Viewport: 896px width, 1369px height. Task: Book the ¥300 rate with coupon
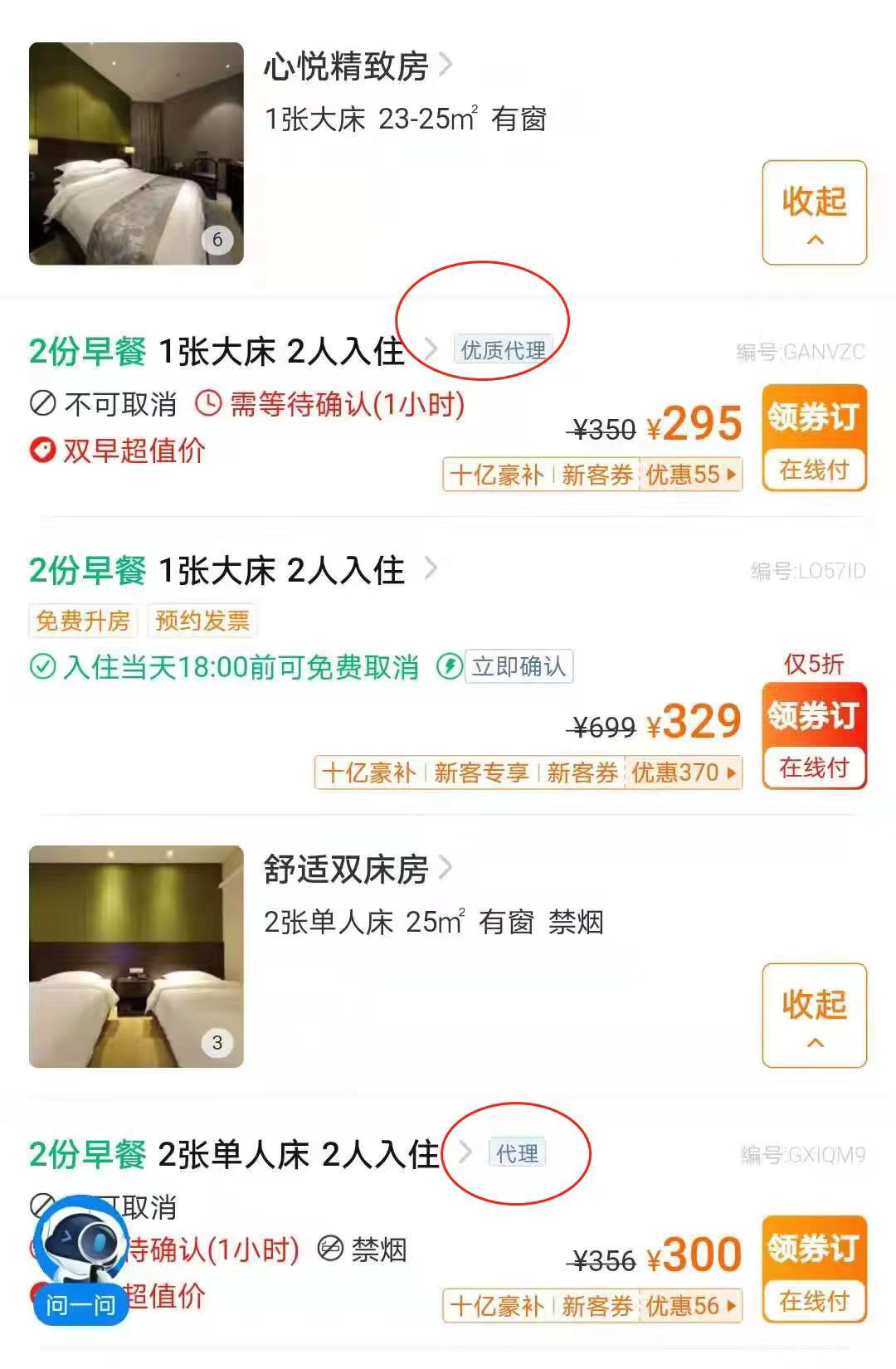pyautogui.click(x=814, y=1269)
